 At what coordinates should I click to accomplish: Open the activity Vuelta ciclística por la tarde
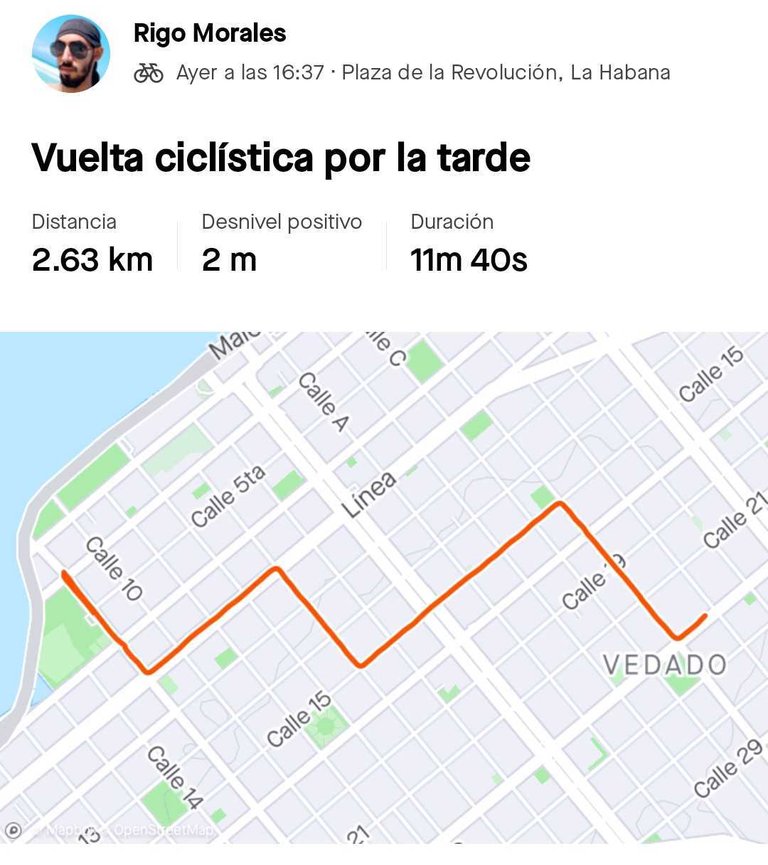281,158
